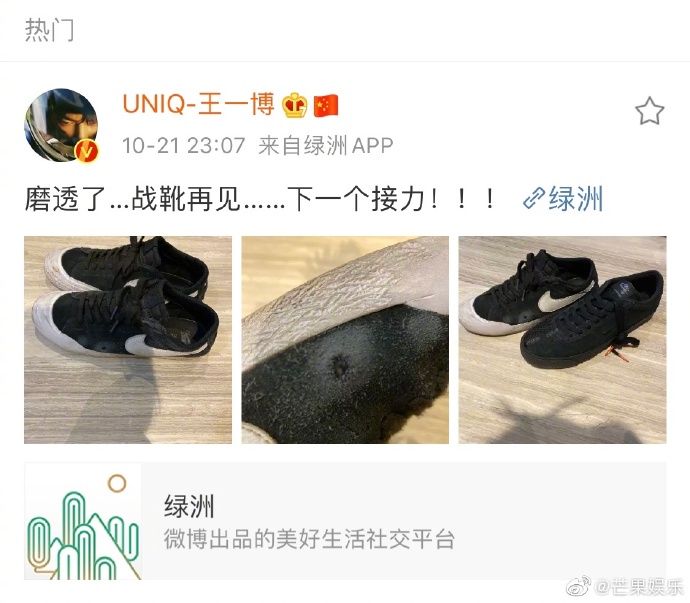
Task: Favorite this post with the star icon
Action: [650, 111]
